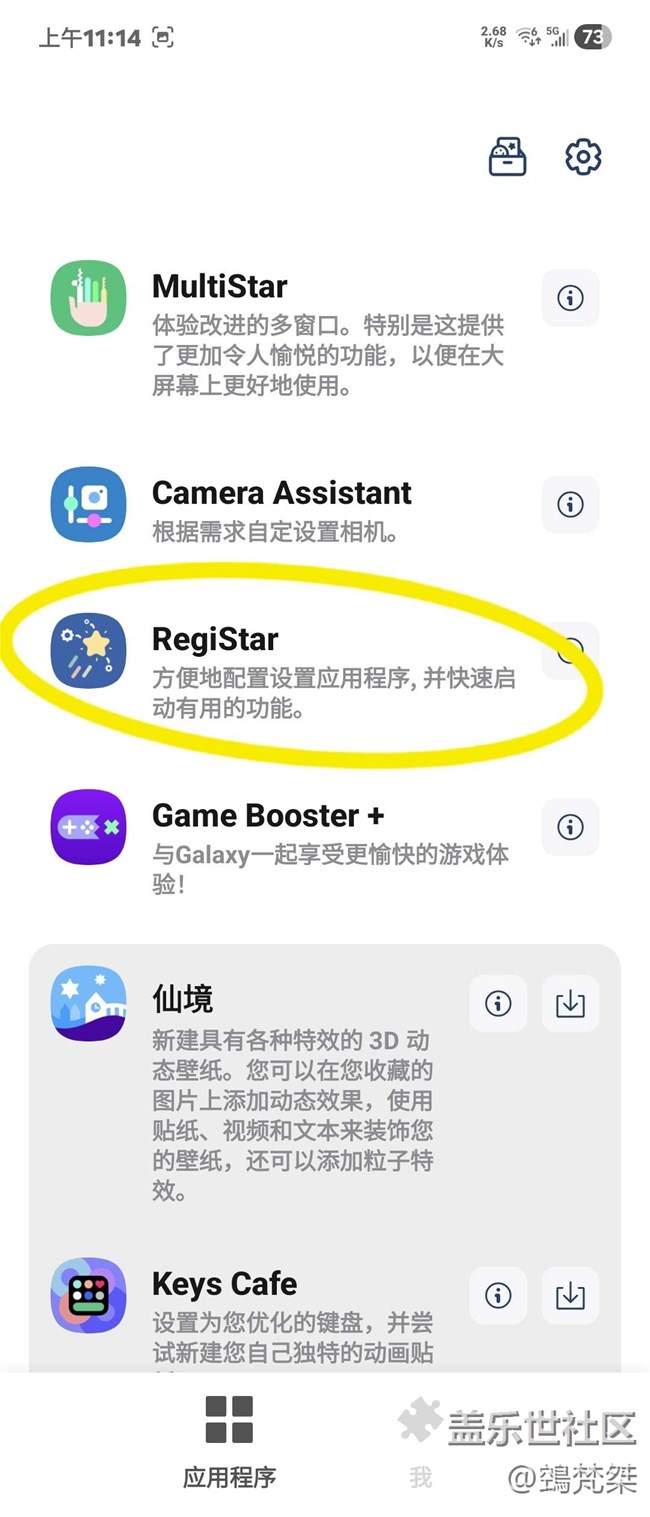Show info for 仙境

(498, 1003)
